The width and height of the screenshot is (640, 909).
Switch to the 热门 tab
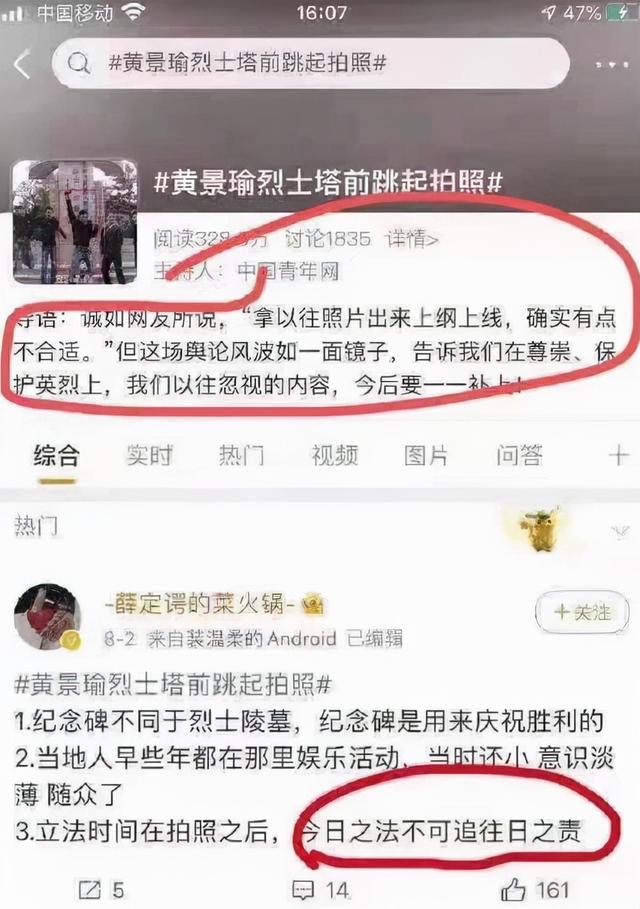[x=241, y=456]
